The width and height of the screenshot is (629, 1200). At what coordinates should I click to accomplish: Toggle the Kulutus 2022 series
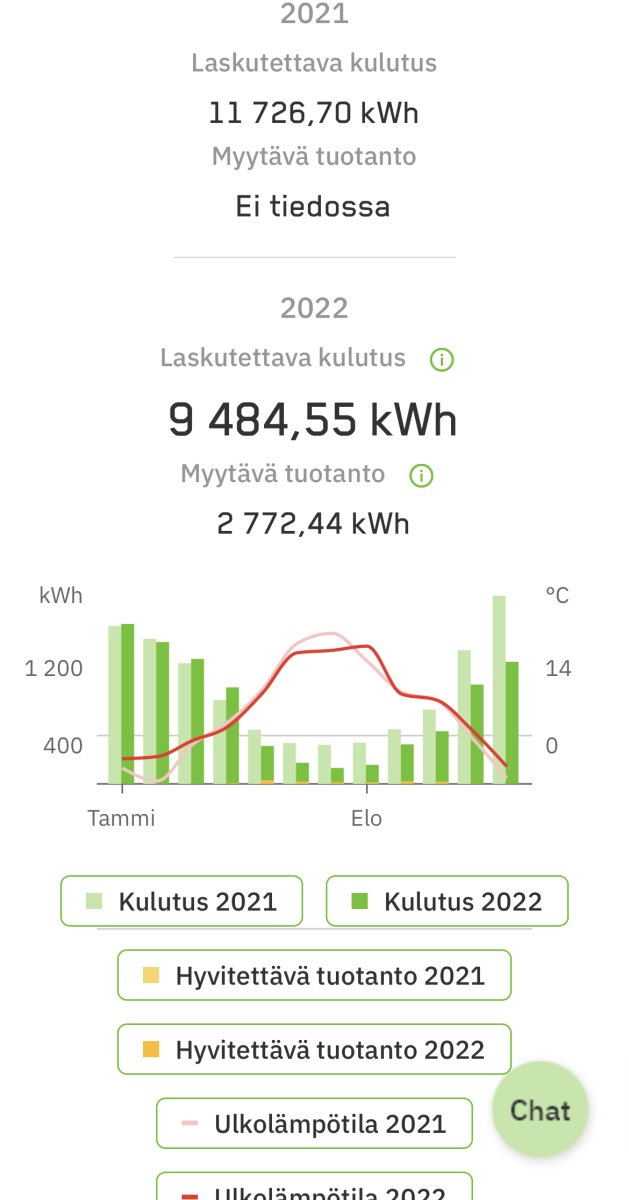coord(447,901)
